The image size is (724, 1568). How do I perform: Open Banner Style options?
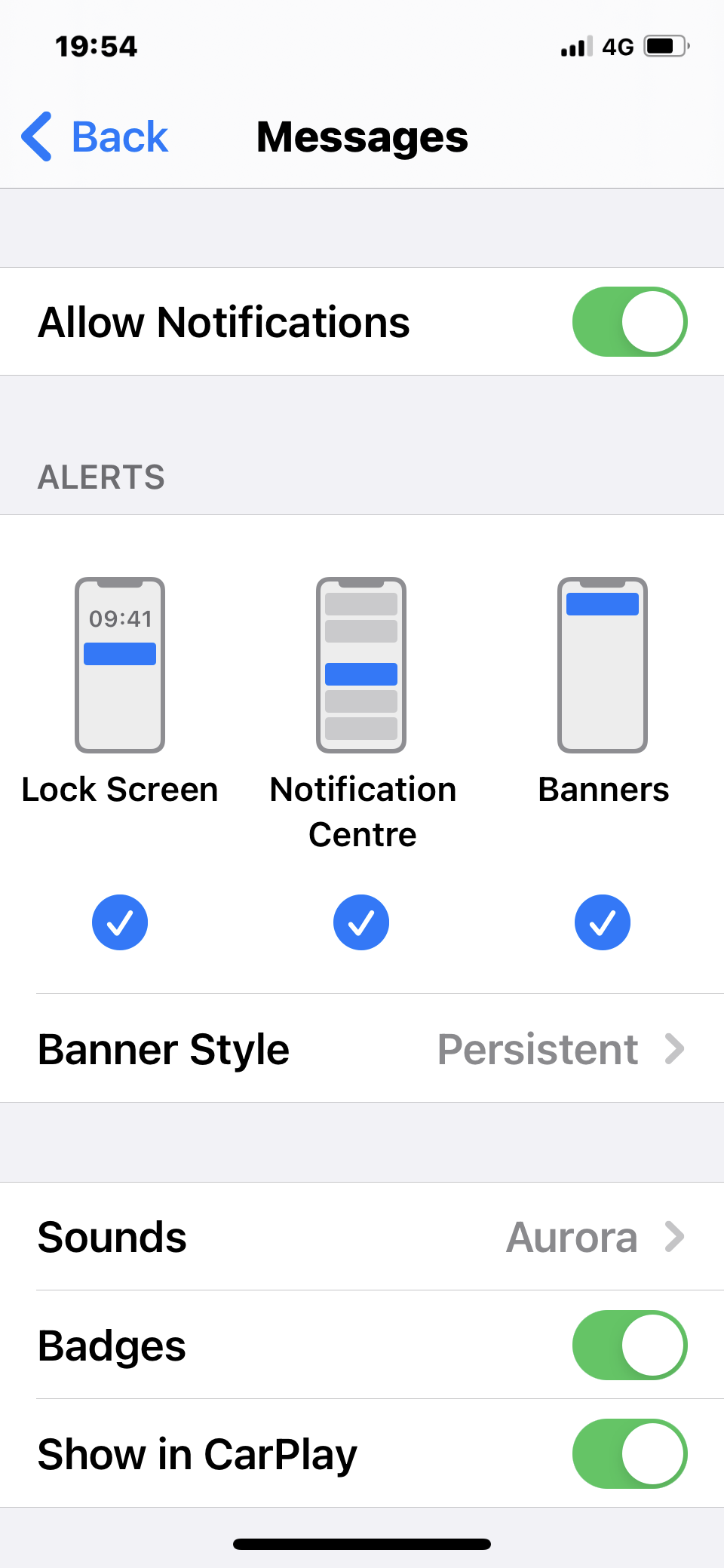(x=362, y=1049)
